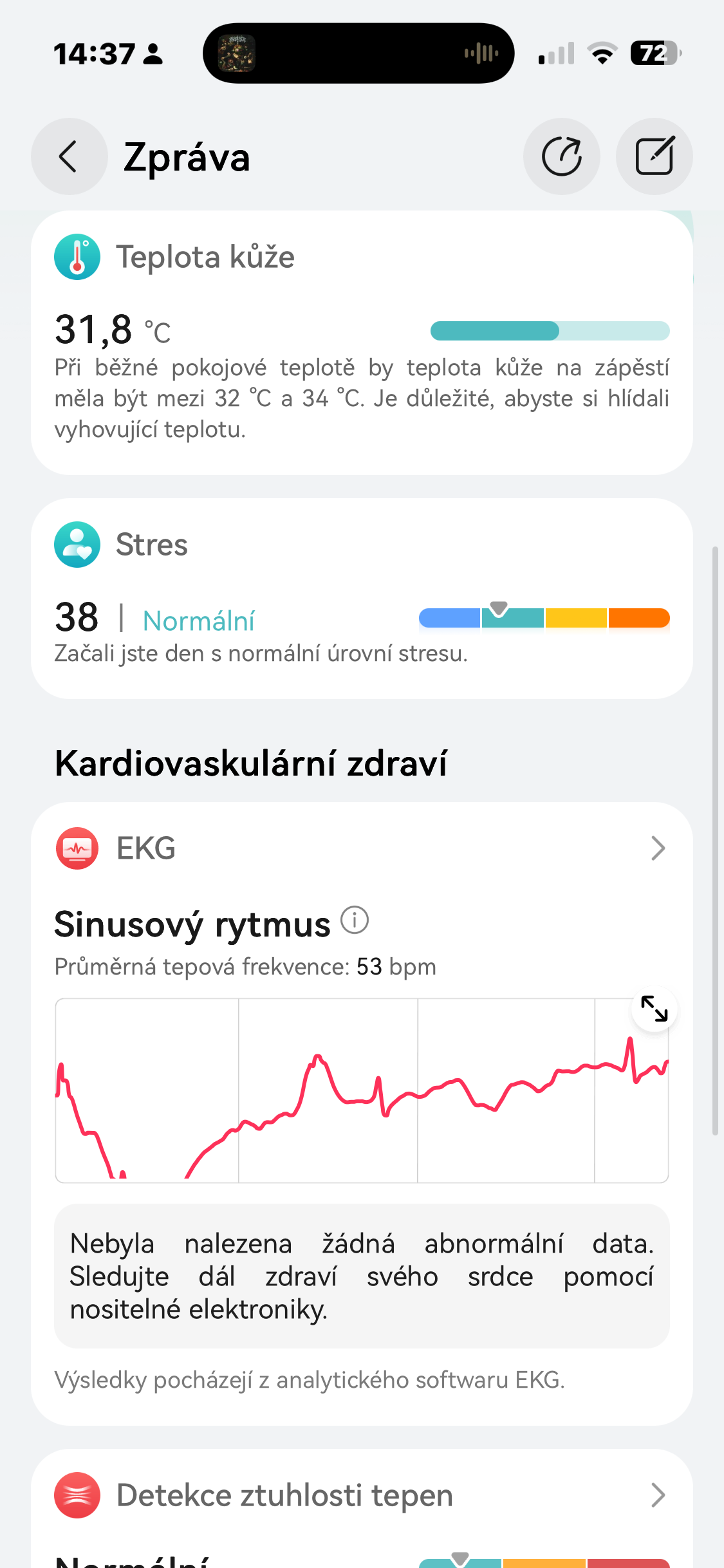Show info about Sinusový rytmus
The width and height of the screenshot is (724, 1568).
click(354, 920)
